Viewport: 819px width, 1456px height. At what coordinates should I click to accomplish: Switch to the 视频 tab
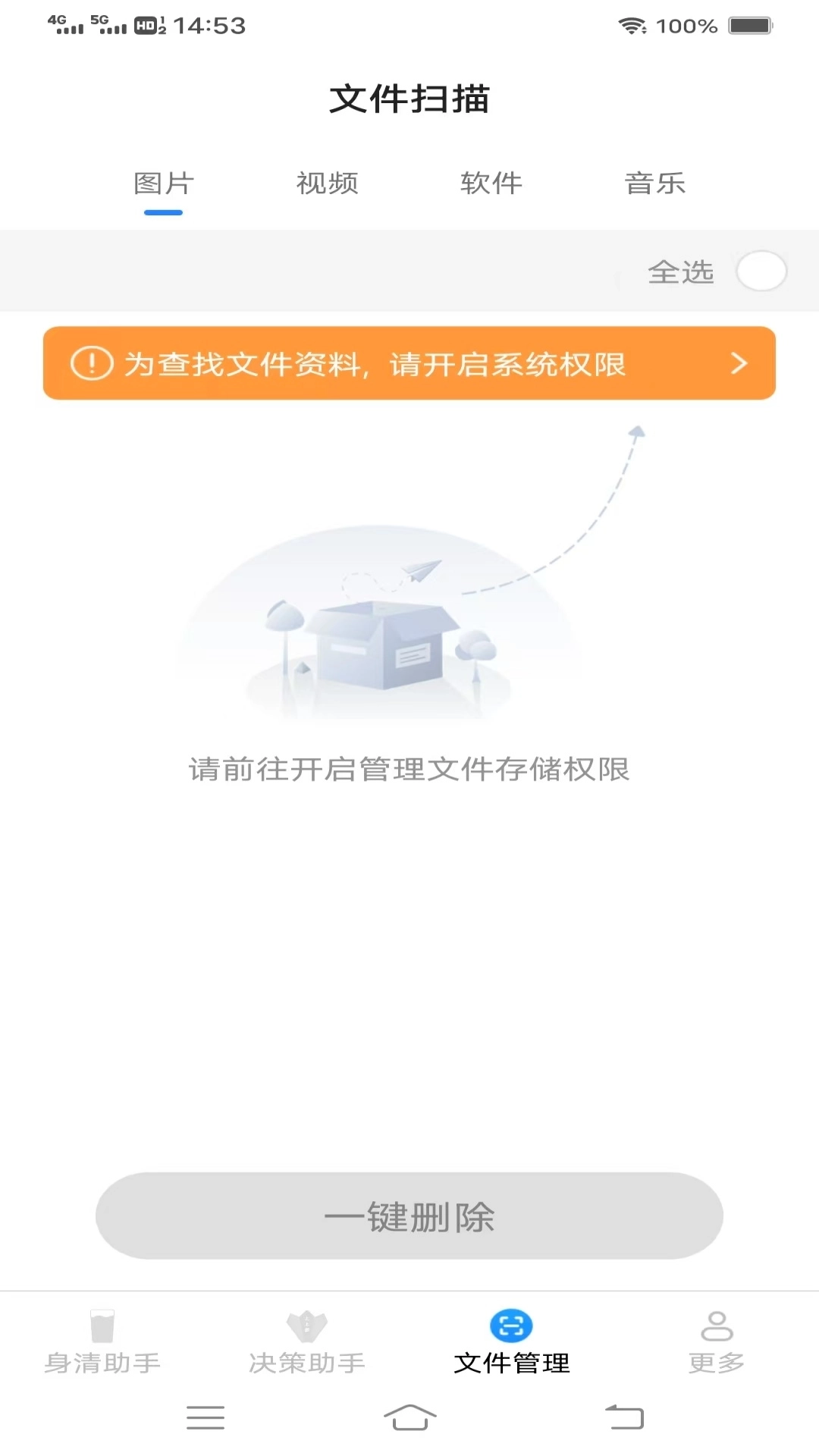pyautogui.click(x=328, y=183)
